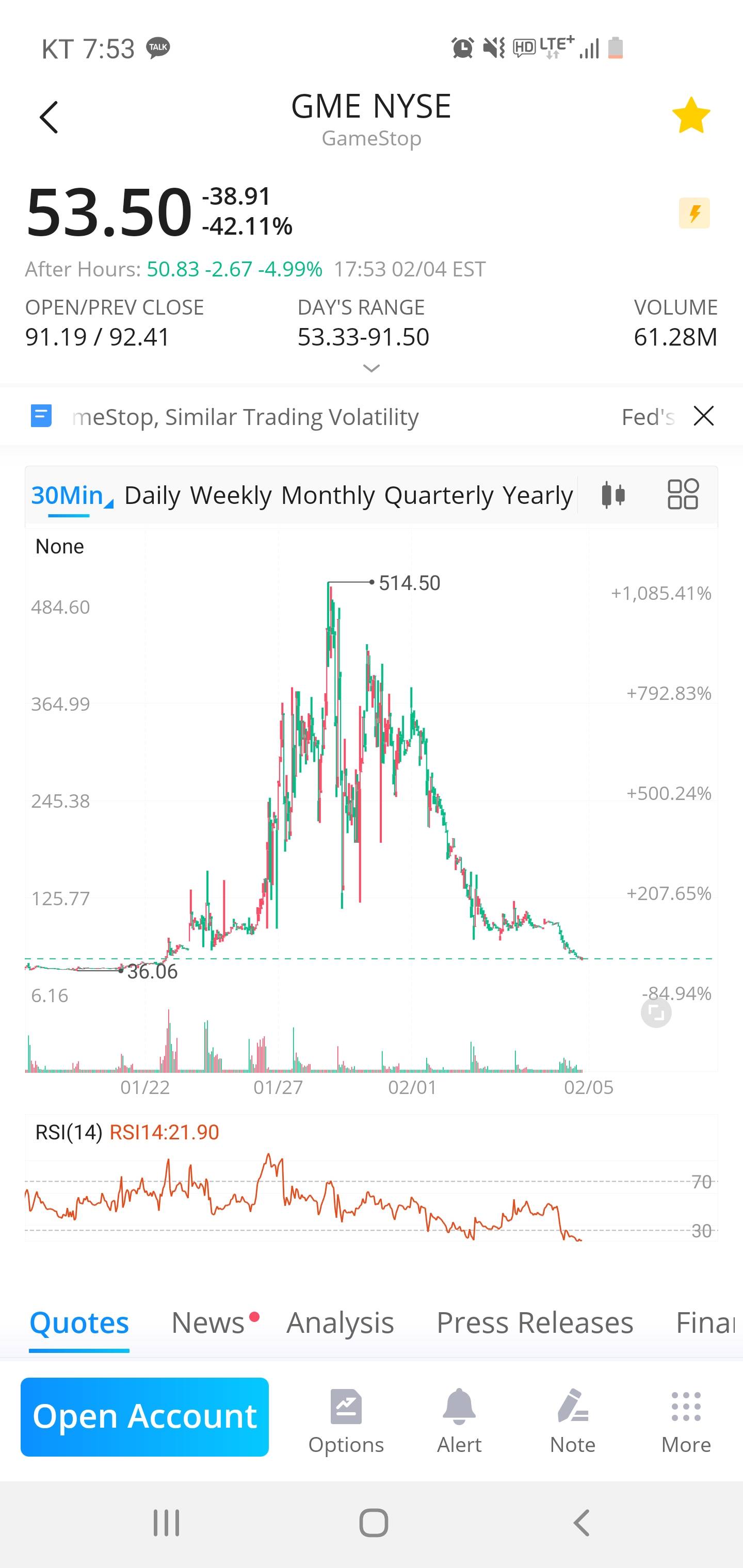Expand the chart to full screen
Screen dimensions: 743x1568
[656, 1013]
